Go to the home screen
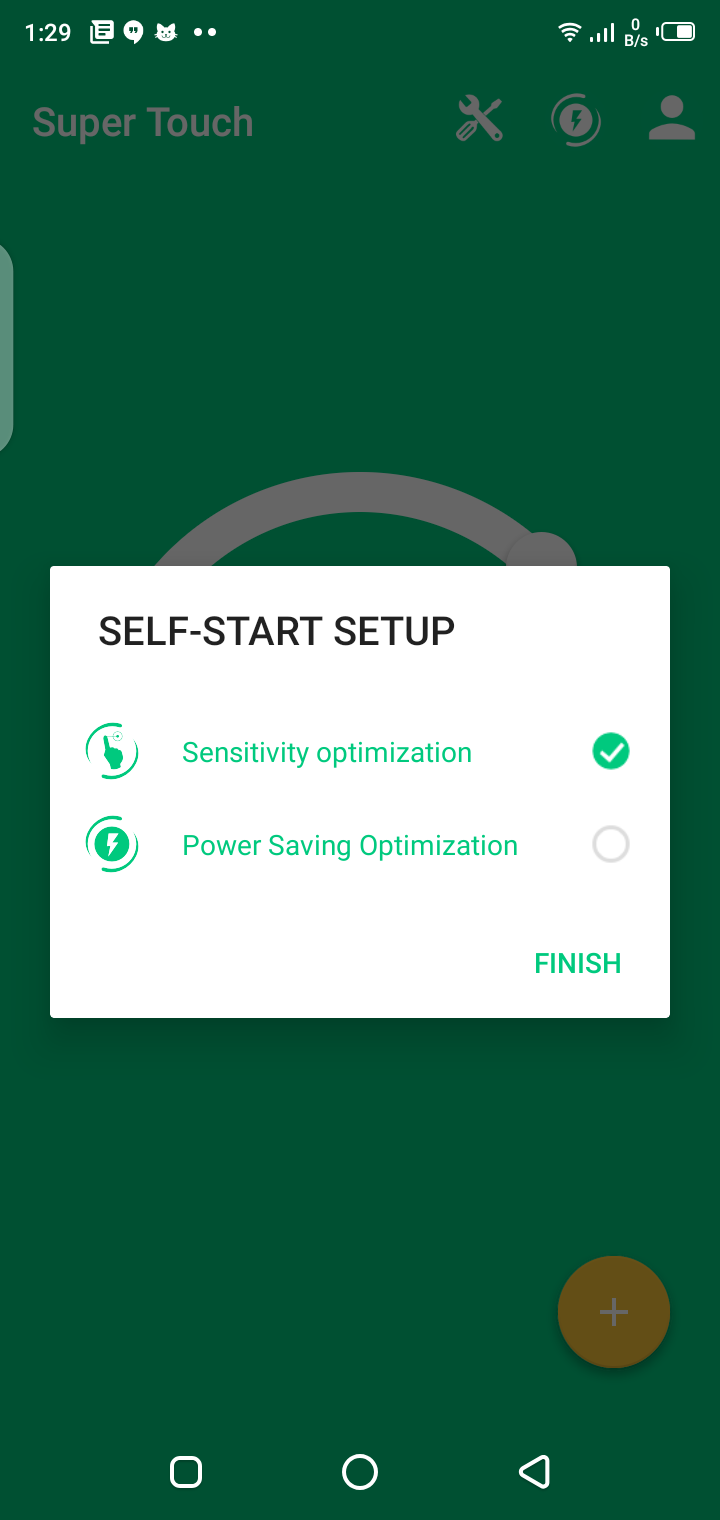720x1520 pixels. coord(359,1471)
